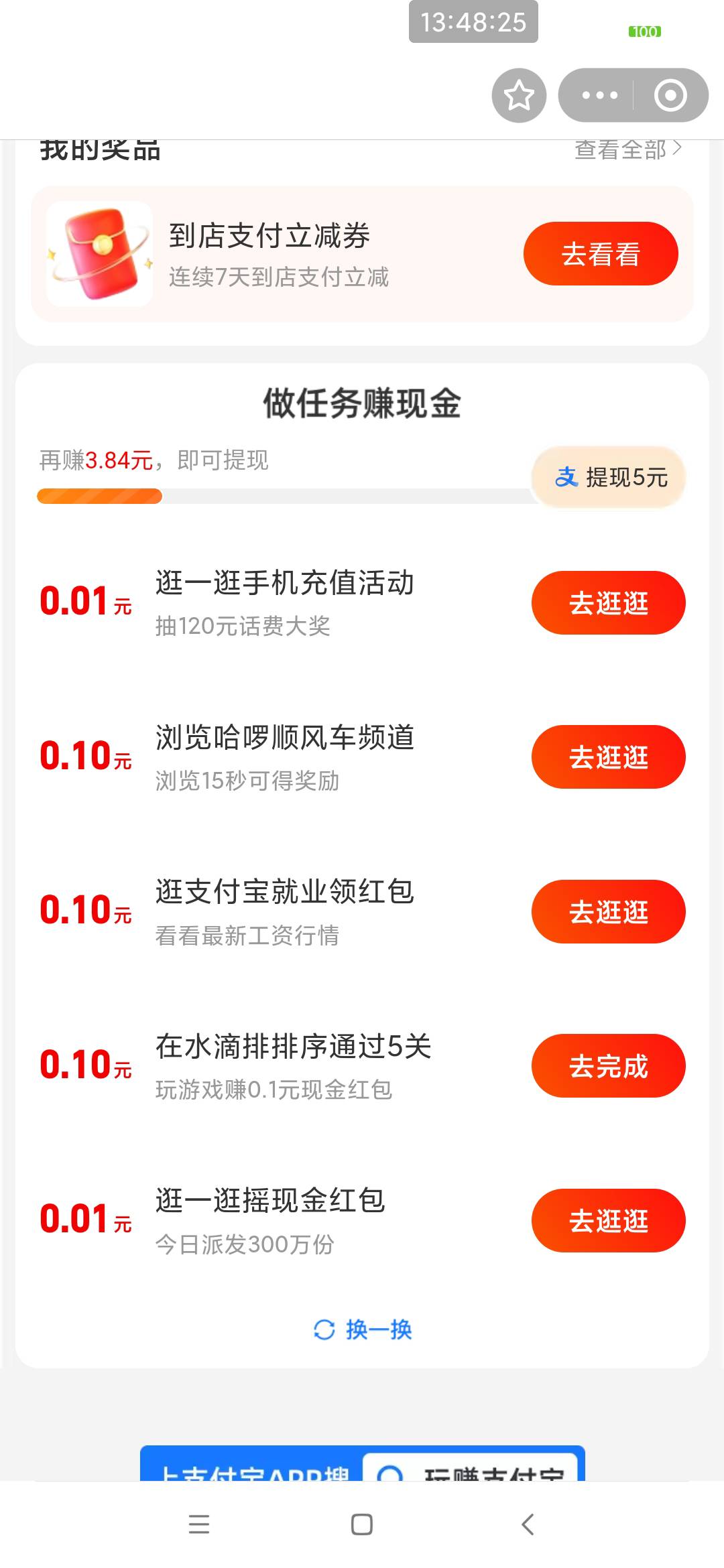
Task: Refresh the task list with 换一换
Action: click(x=363, y=1329)
